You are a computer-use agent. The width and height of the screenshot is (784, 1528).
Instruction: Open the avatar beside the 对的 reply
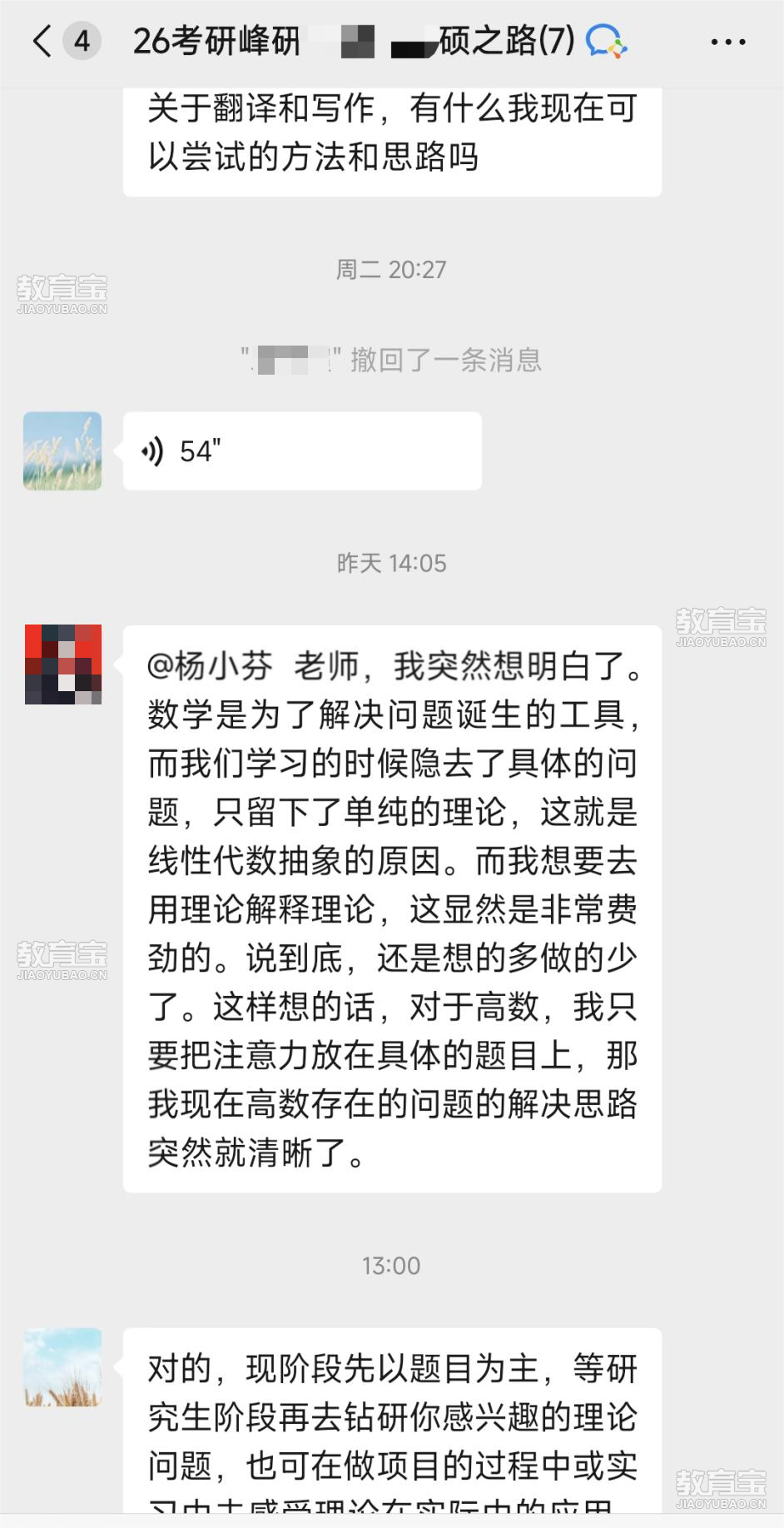pyautogui.click(x=62, y=1367)
